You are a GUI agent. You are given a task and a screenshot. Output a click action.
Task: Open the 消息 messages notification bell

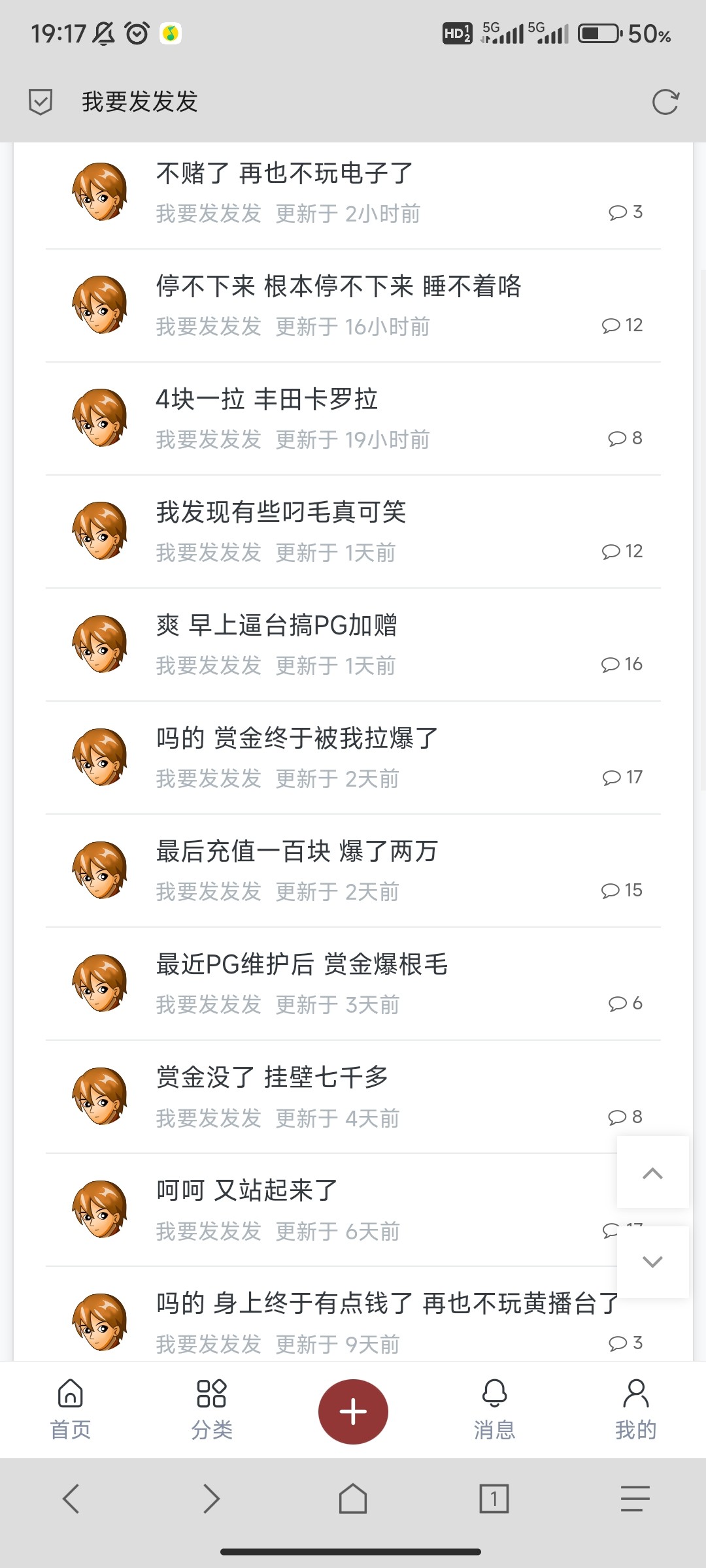click(x=495, y=1411)
